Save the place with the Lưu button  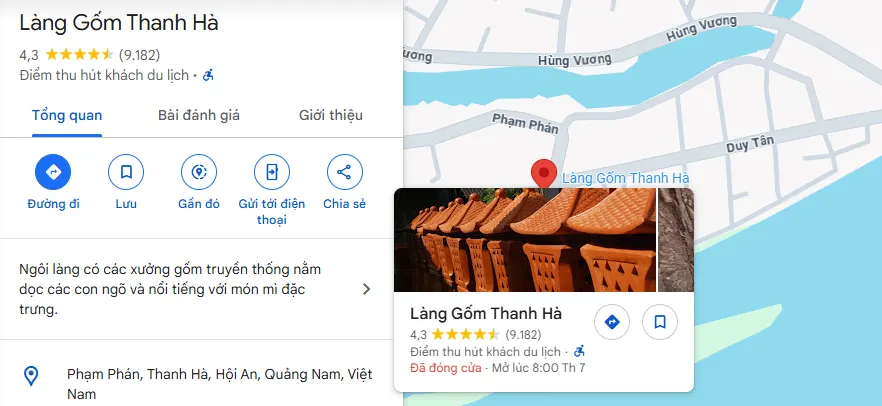(126, 172)
